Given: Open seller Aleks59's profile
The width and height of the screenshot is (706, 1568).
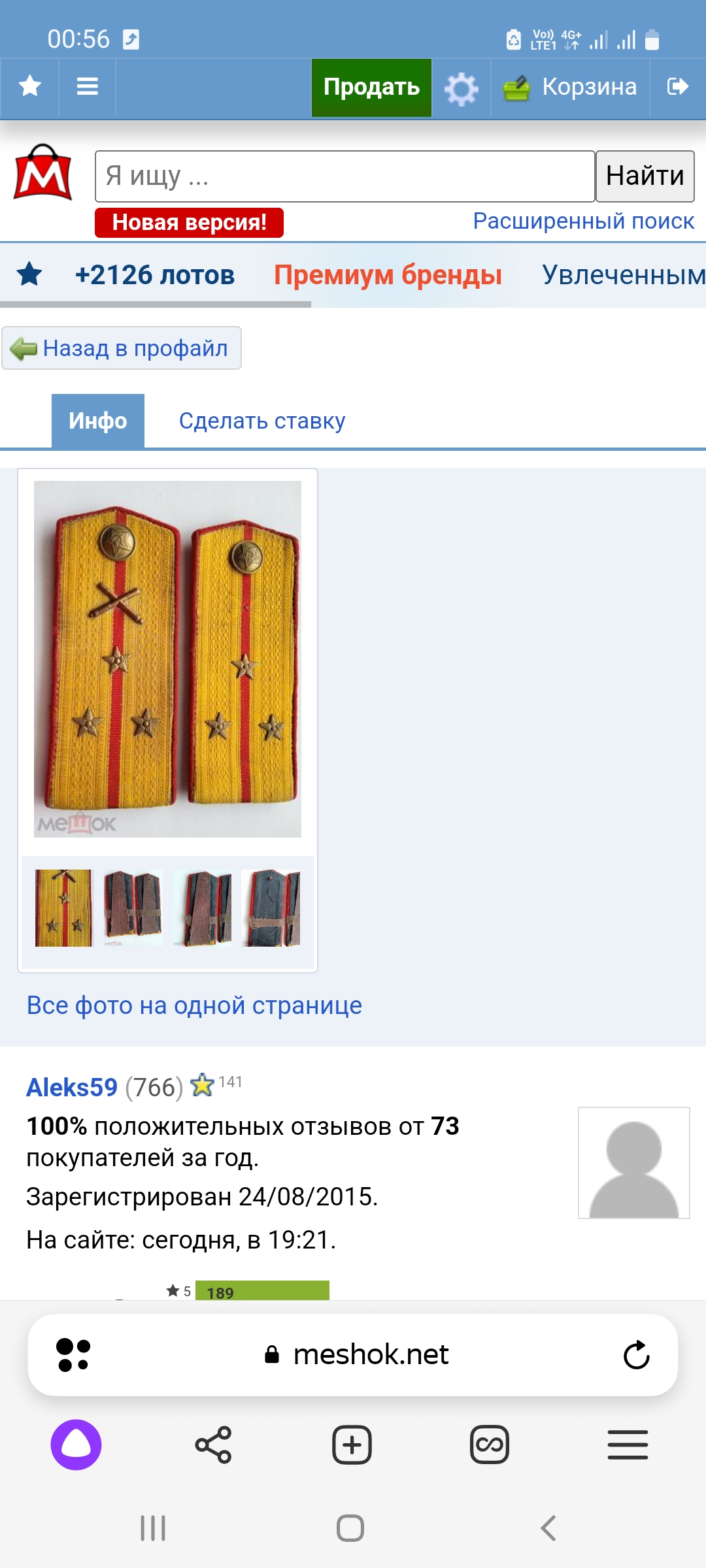Looking at the screenshot, I should point(72,1088).
